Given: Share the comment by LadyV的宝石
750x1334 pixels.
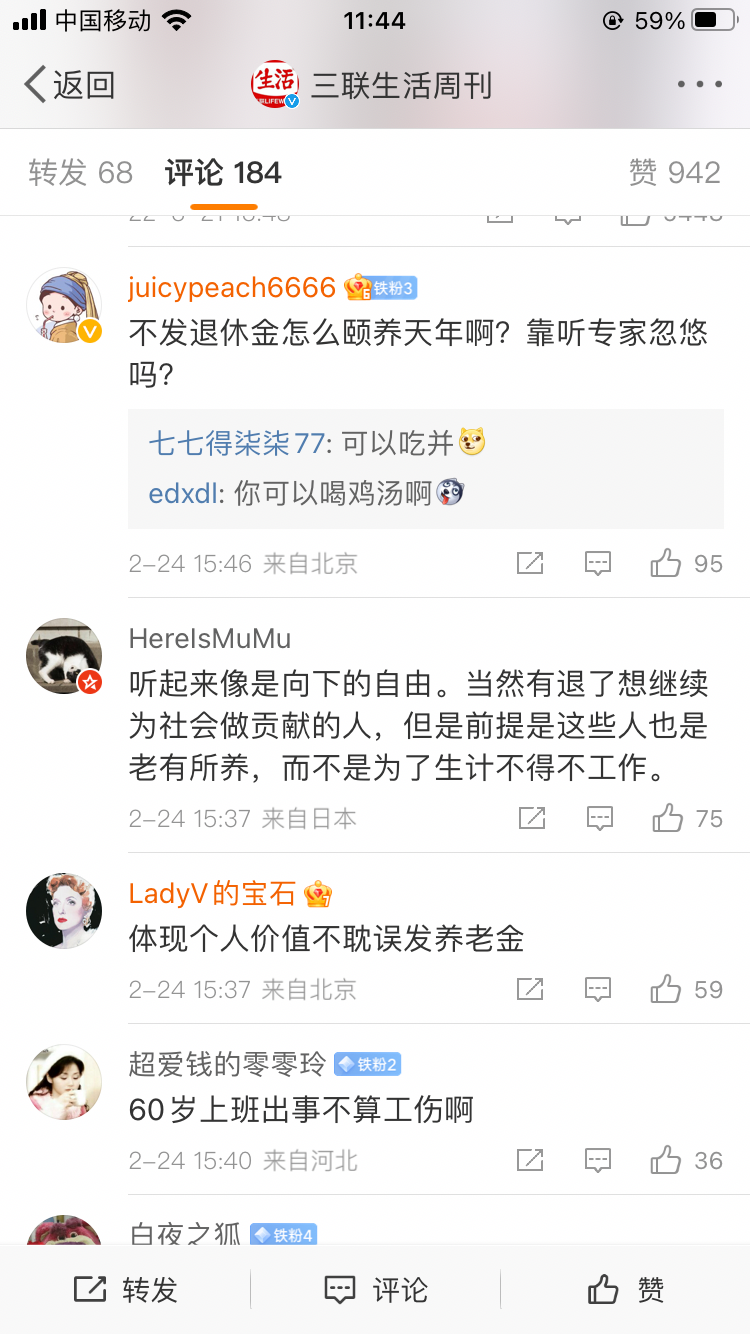Looking at the screenshot, I should click(x=530, y=990).
